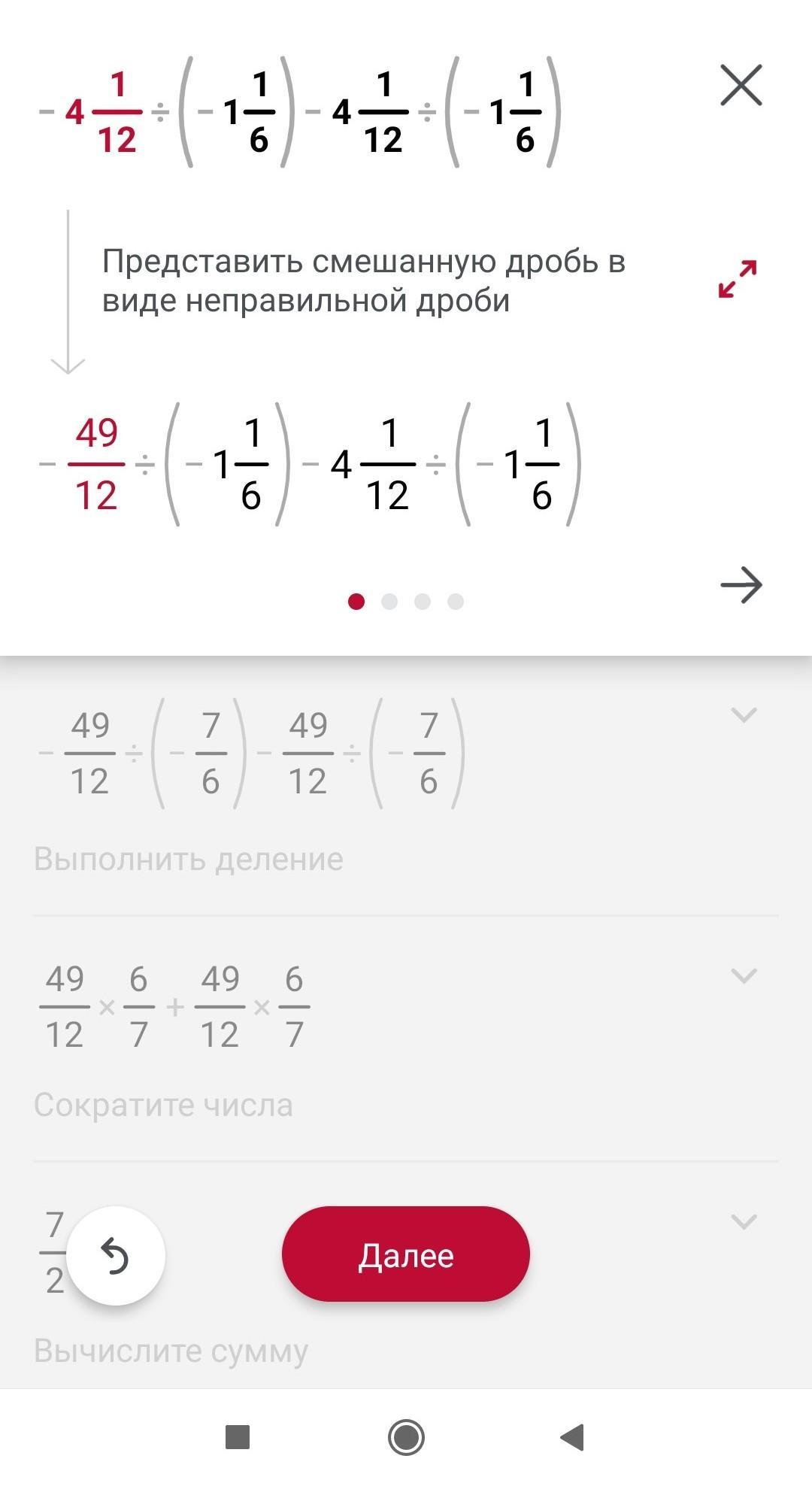Close the step-by-step solution card

click(741, 85)
